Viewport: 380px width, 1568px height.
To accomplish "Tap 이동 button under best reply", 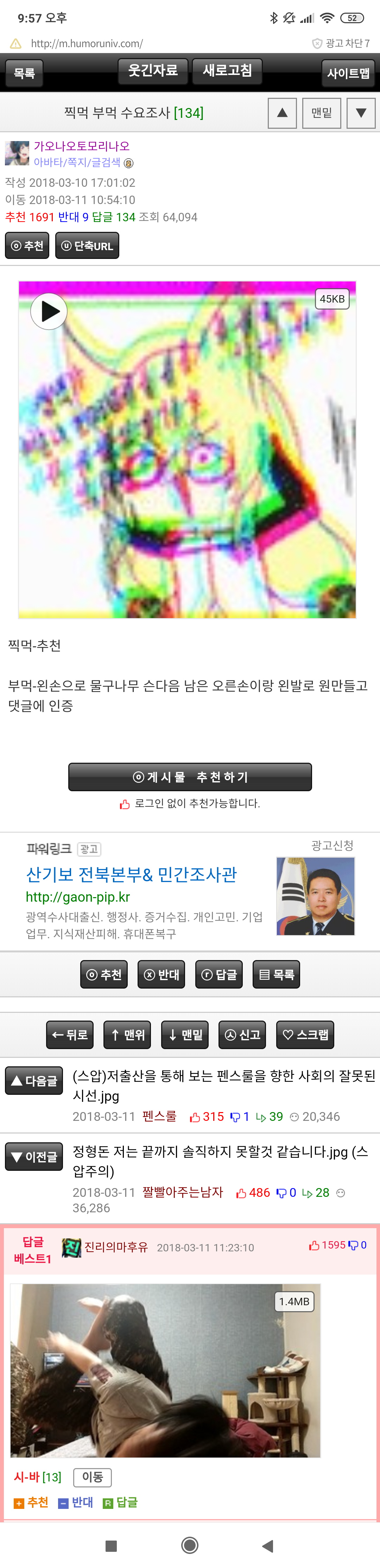I will 93,1477.
